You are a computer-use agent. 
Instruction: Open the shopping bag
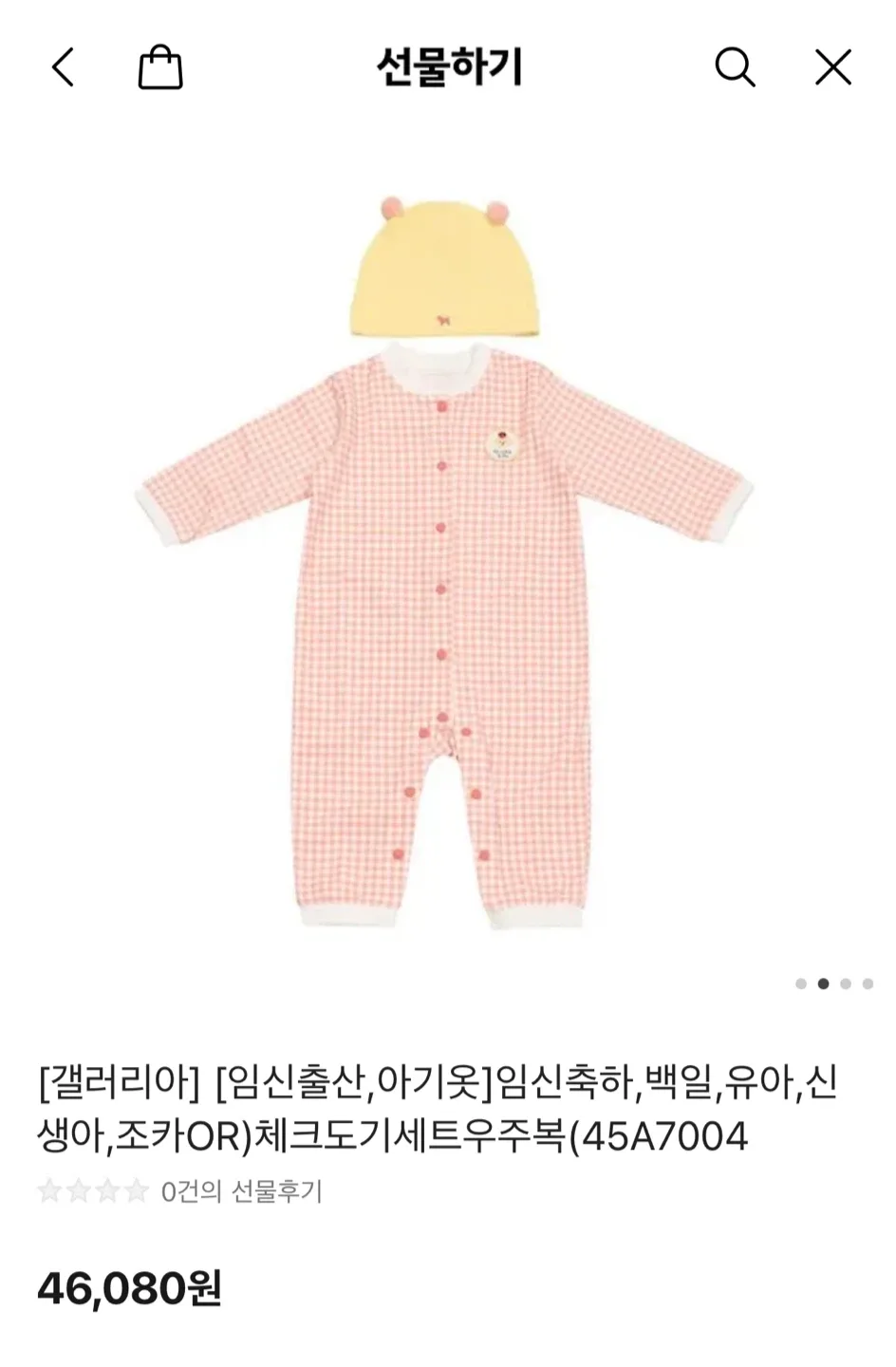[159, 68]
